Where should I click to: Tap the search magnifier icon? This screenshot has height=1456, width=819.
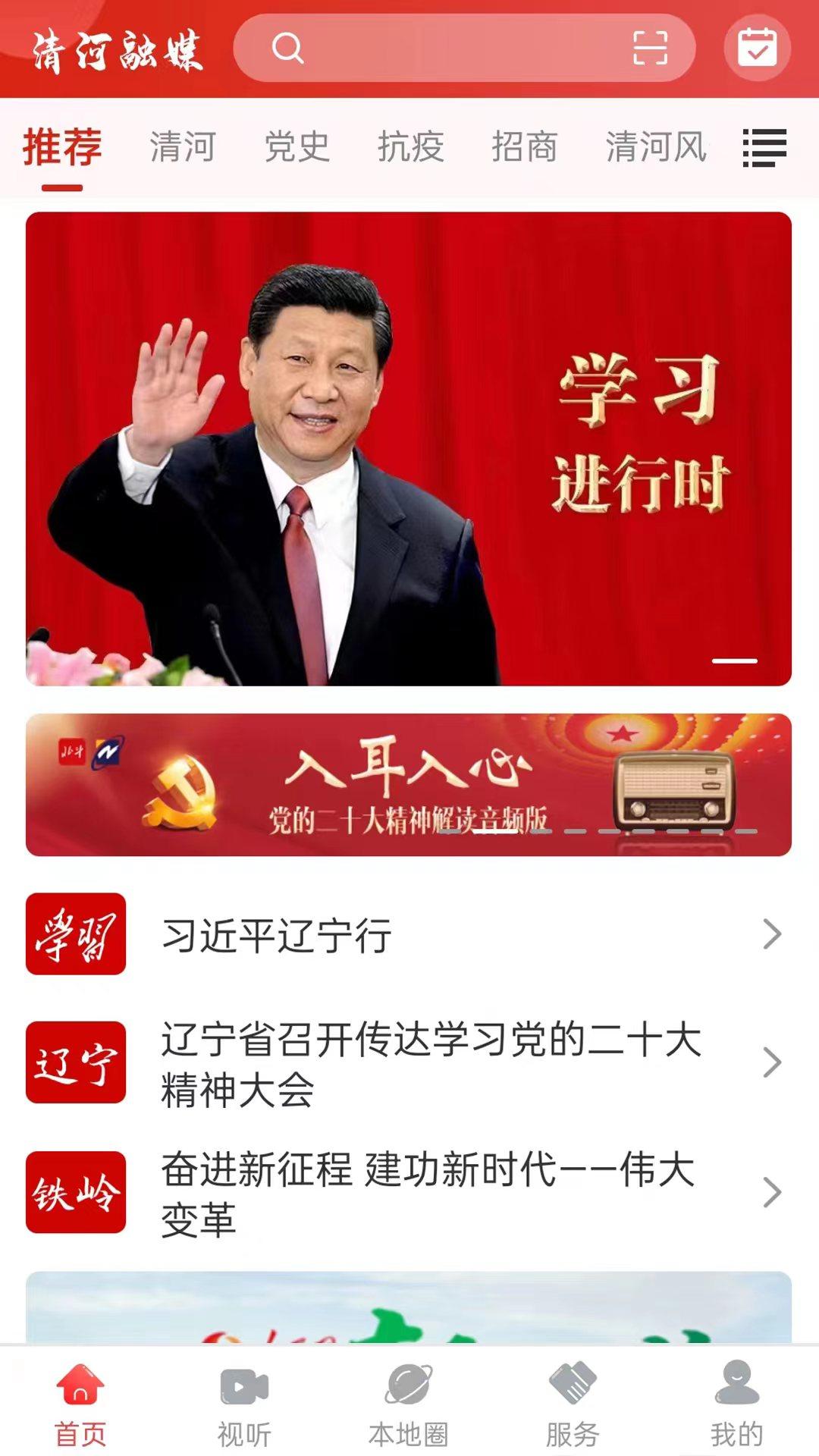(287, 48)
